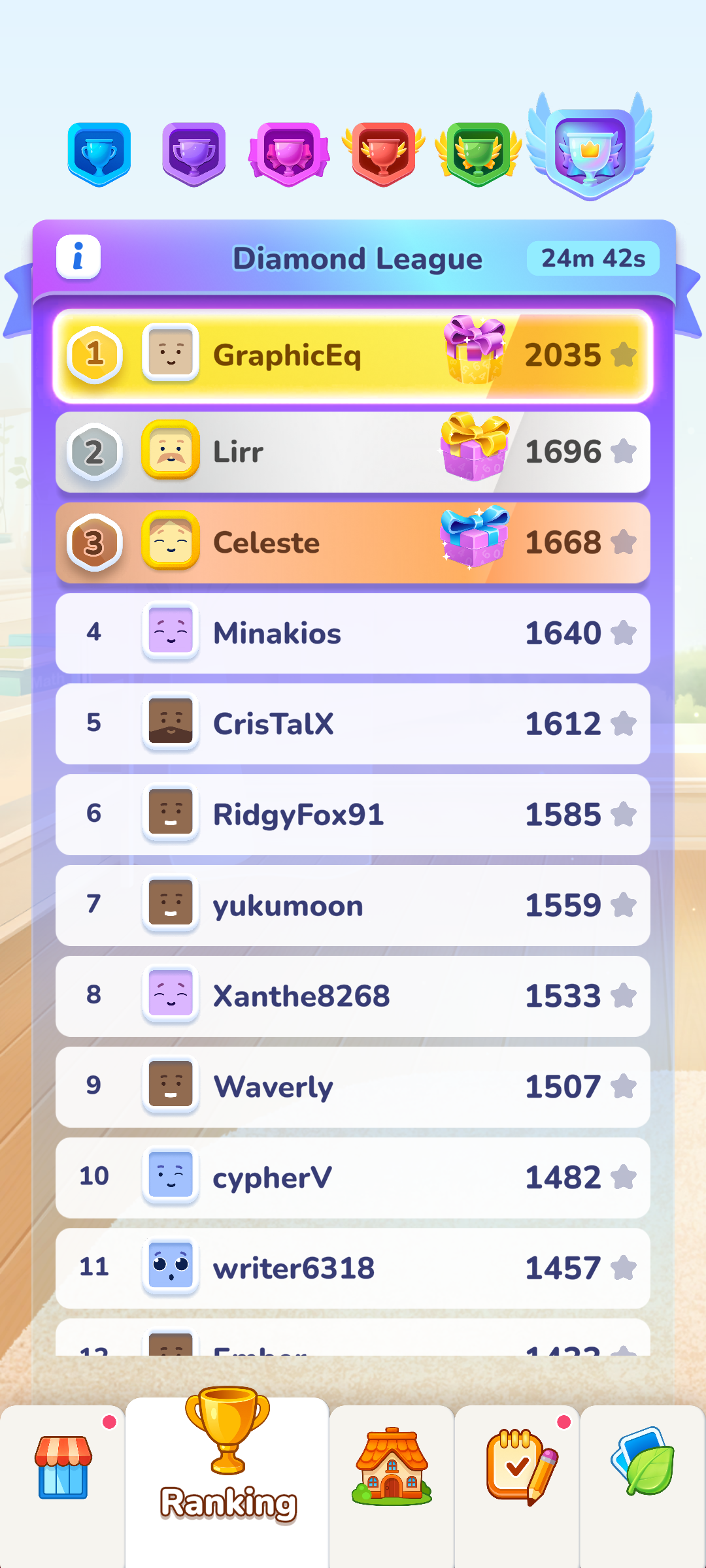Tap RidgyFox91's ranking row
This screenshot has height=1568, width=706.
[353, 815]
